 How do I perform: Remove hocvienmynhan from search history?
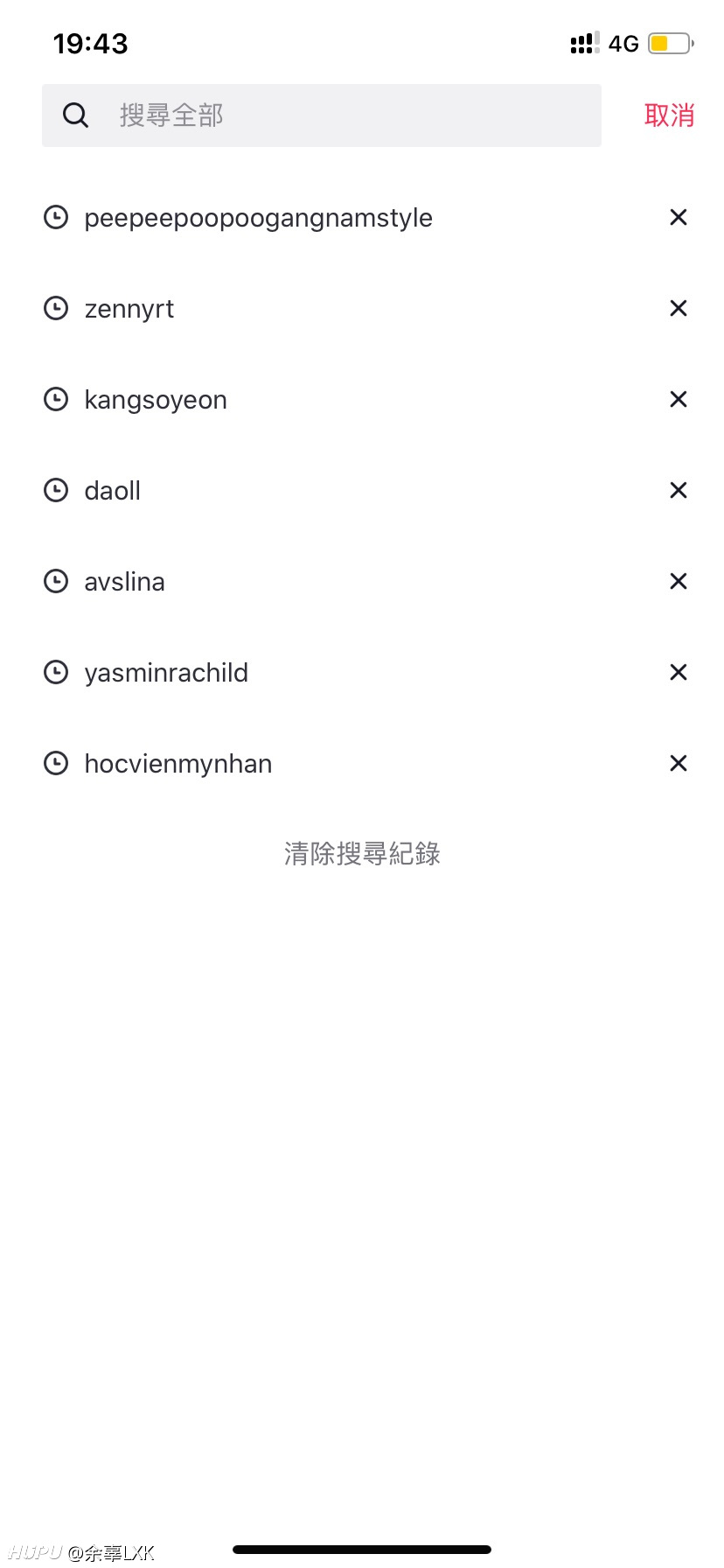[679, 763]
